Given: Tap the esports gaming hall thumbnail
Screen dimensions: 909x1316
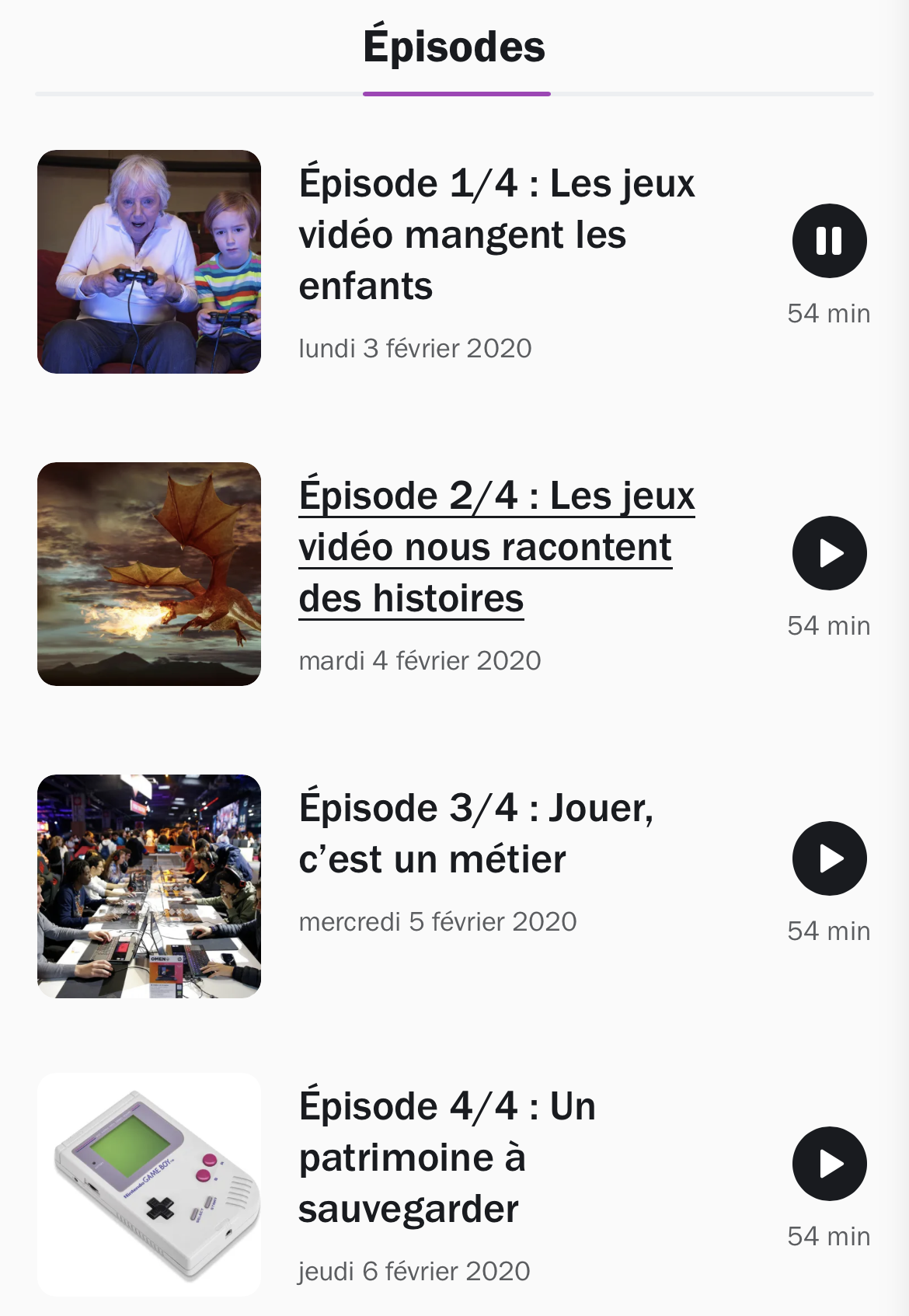Looking at the screenshot, I should tap(149, 886).
